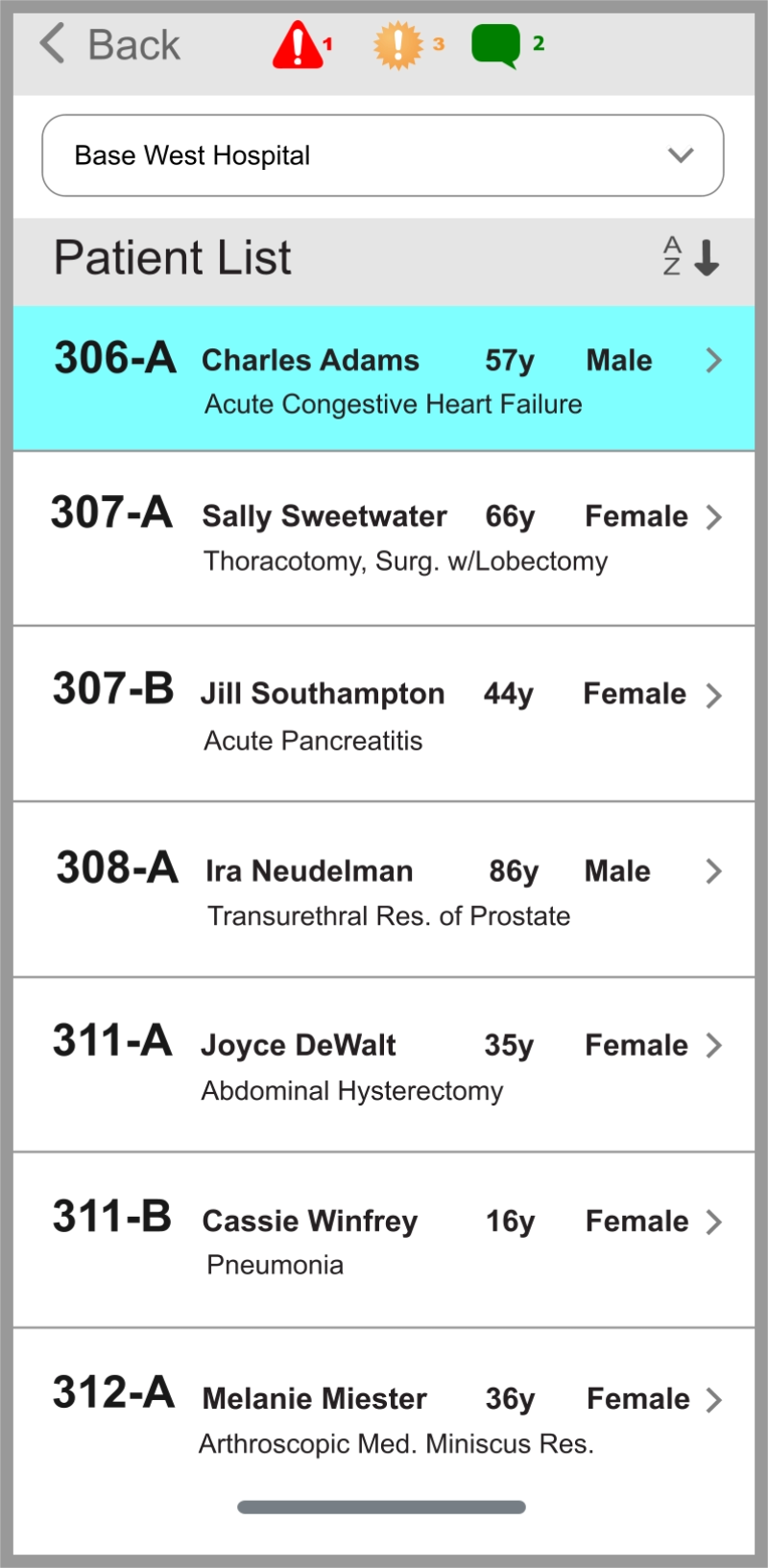Image resolution: width=768 pixels, height=1568 pixels.
Task: Open Cassie Winfrey's pneumonia record
Action: 384,1241
